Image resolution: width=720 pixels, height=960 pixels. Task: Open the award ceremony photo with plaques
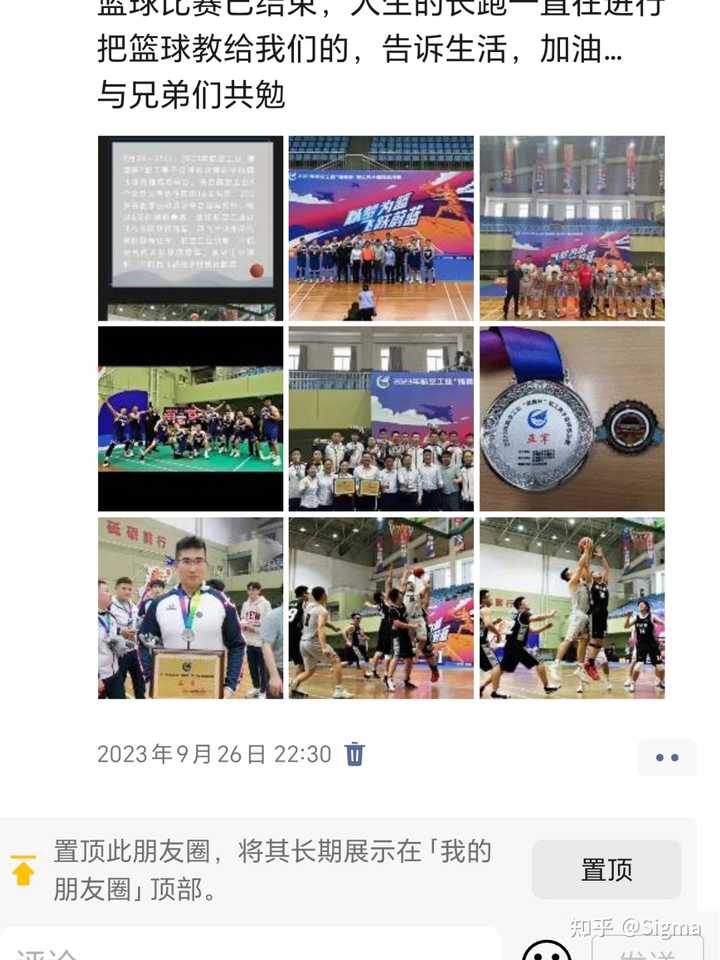click(381, 419)
